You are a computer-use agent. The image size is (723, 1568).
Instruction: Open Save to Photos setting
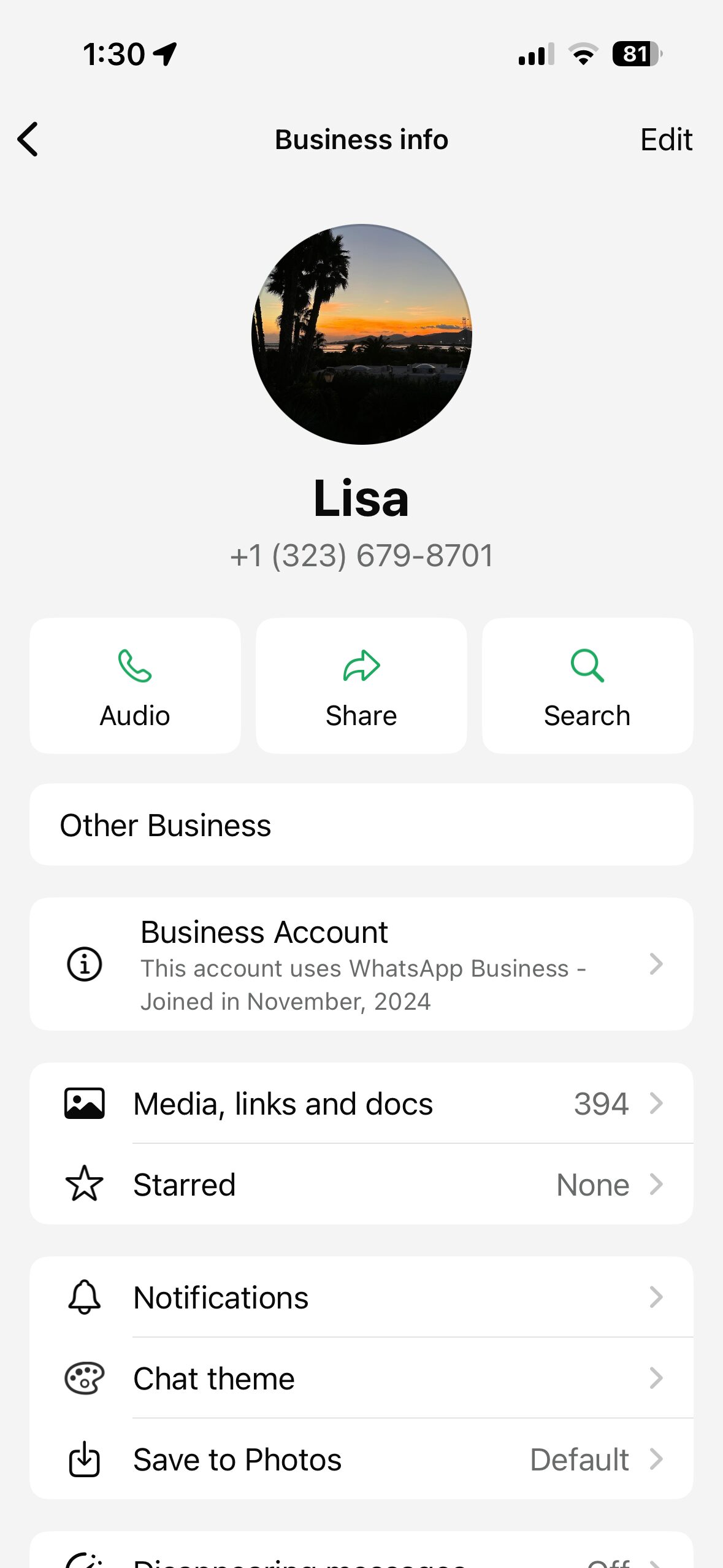[361, 1459]
